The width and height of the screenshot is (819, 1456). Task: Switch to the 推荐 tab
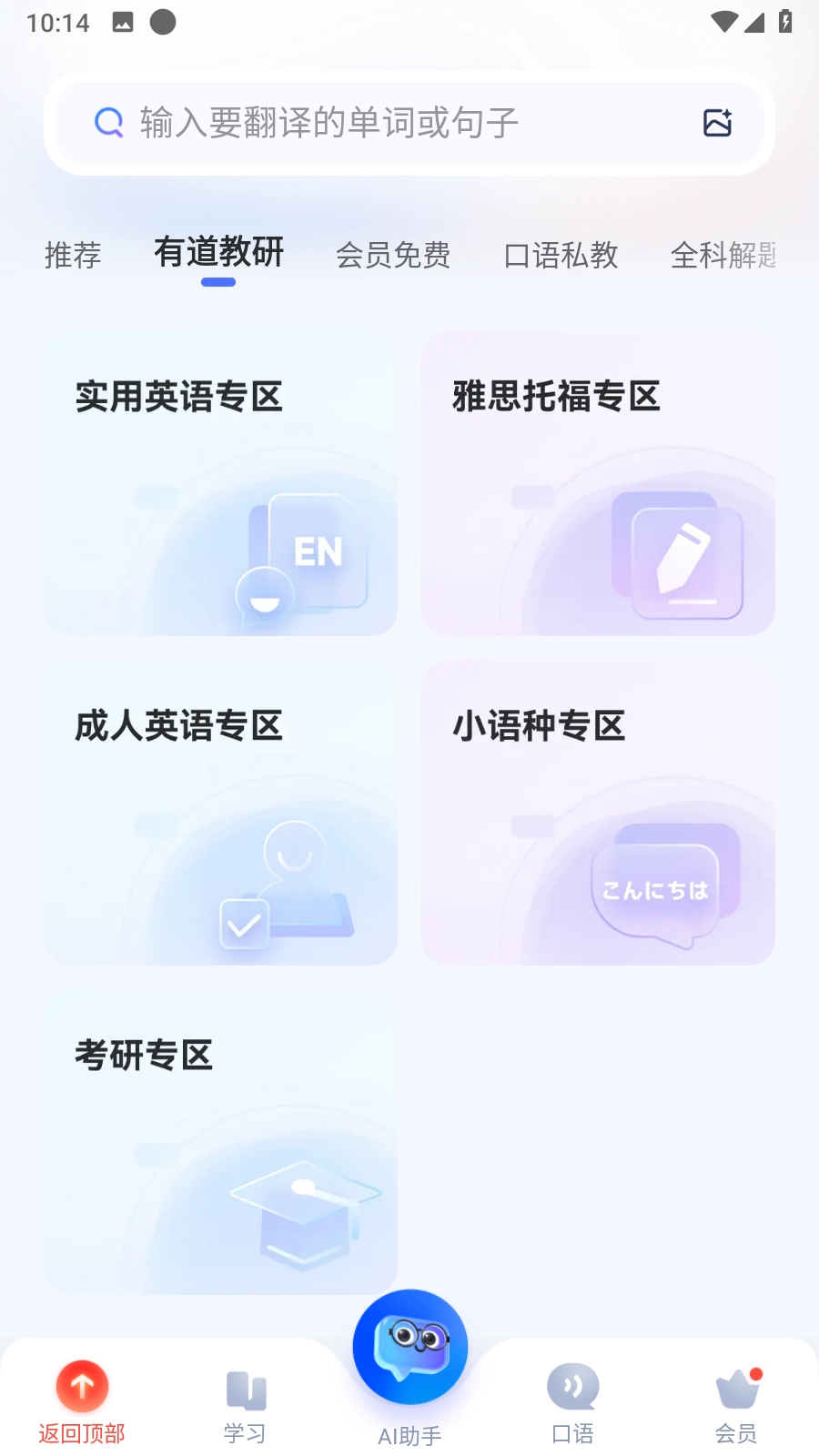[x=72, y=256]
